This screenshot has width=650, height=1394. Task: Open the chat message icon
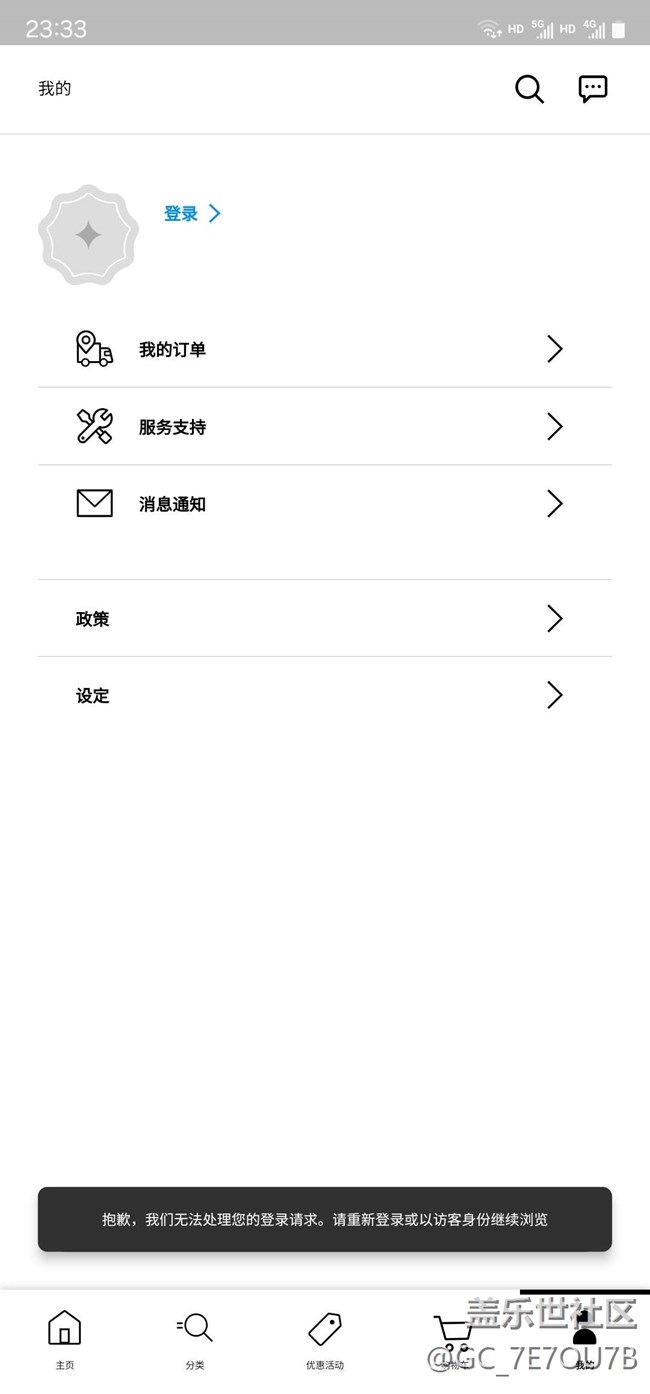pos(593,89)
